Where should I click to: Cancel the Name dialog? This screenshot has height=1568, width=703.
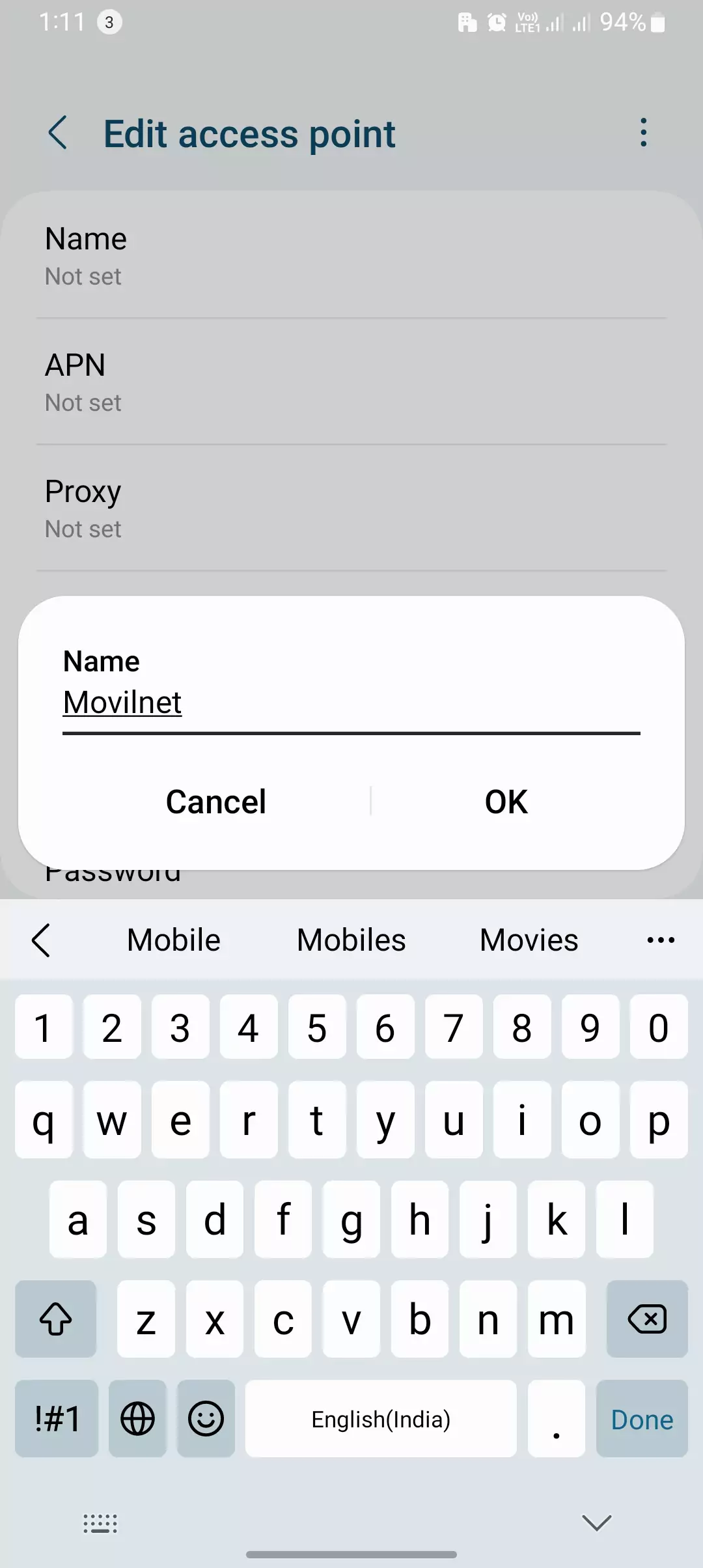(x=215, y=802)
